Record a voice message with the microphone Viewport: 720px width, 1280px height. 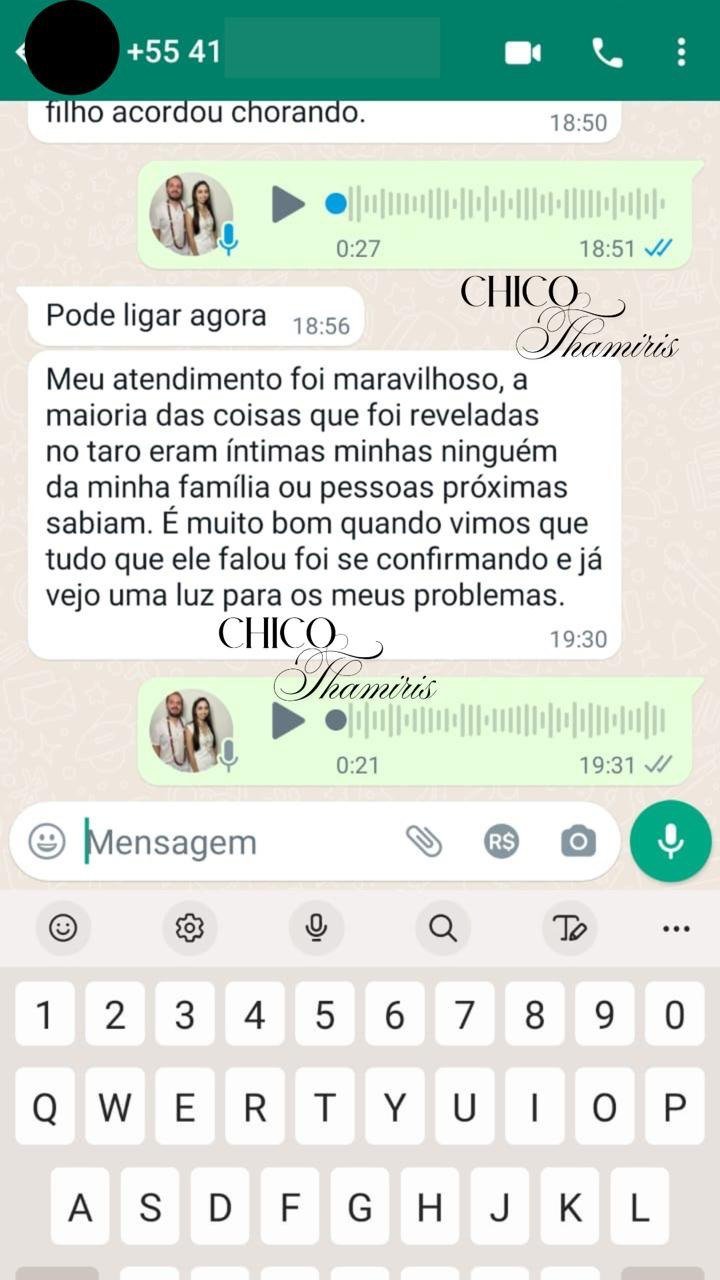pos(670,842)
